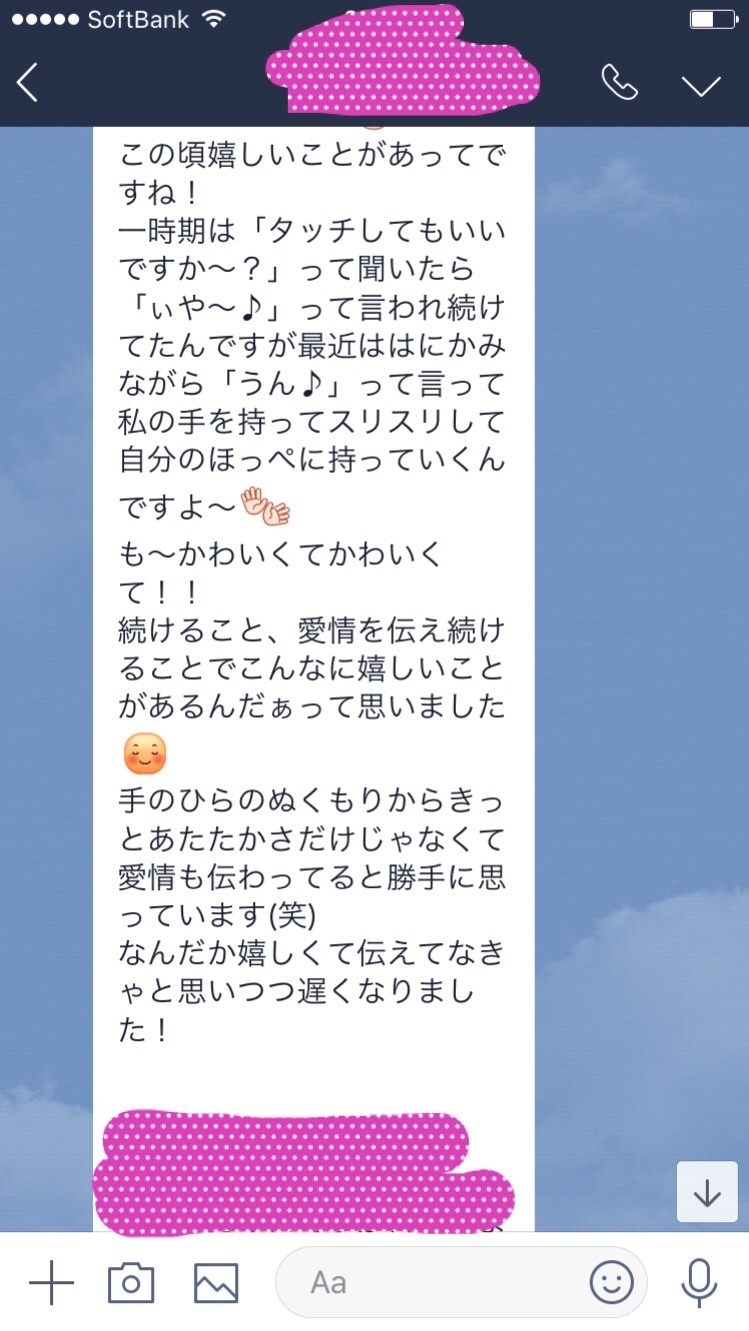
Task: Expand the chat options dropdown arrow
Action: (701, 86)
